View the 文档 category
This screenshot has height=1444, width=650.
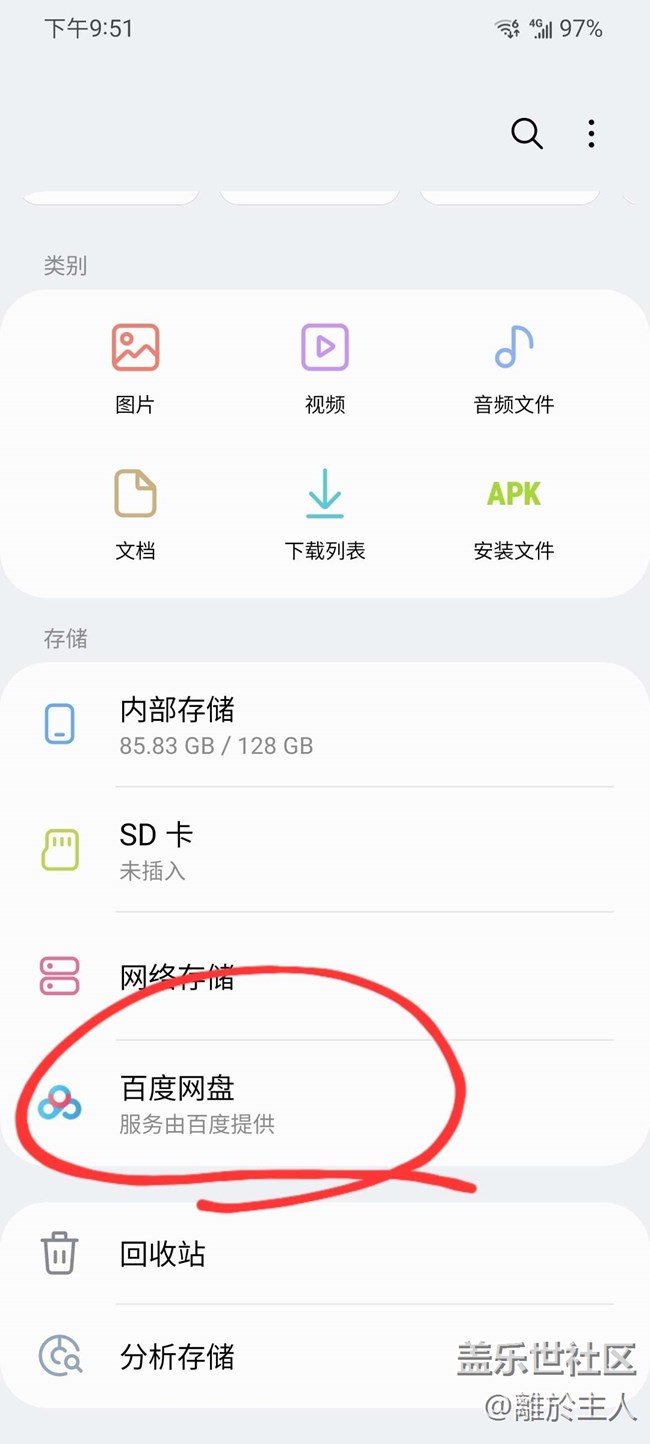pos(135,514)
